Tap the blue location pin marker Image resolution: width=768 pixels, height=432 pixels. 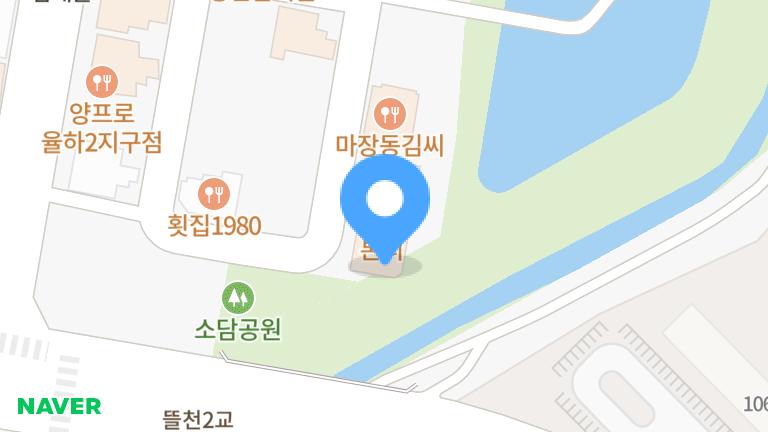pos(385,203)
